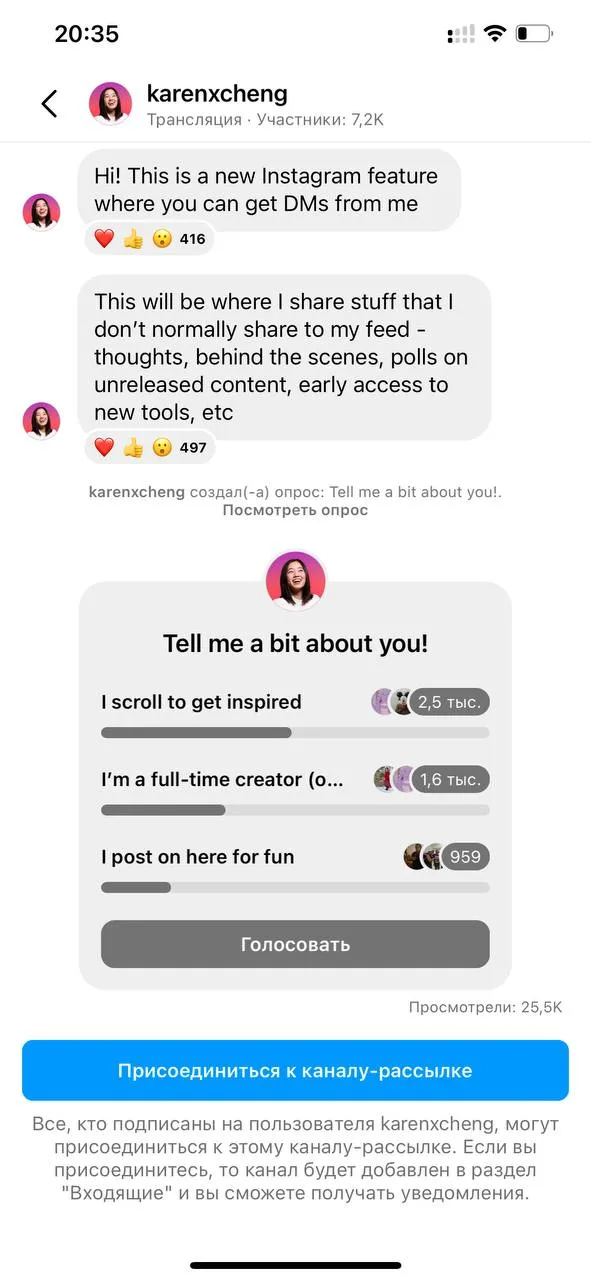This screenshot has width=591, height=1280.
Task: Pick poll option I post on here for fun
Action: (295, 868)
